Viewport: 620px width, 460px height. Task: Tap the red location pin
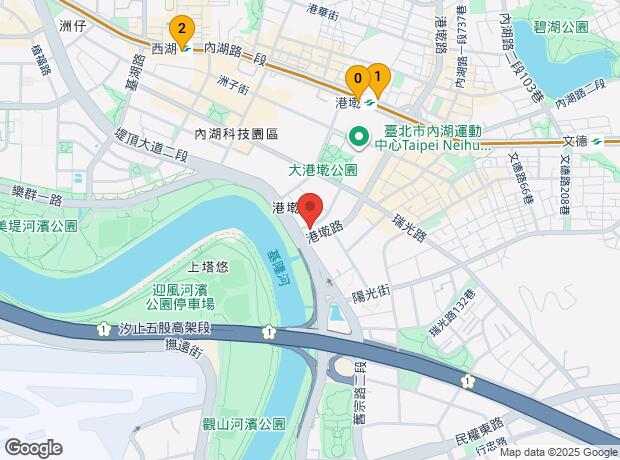(x=310, y=207)
